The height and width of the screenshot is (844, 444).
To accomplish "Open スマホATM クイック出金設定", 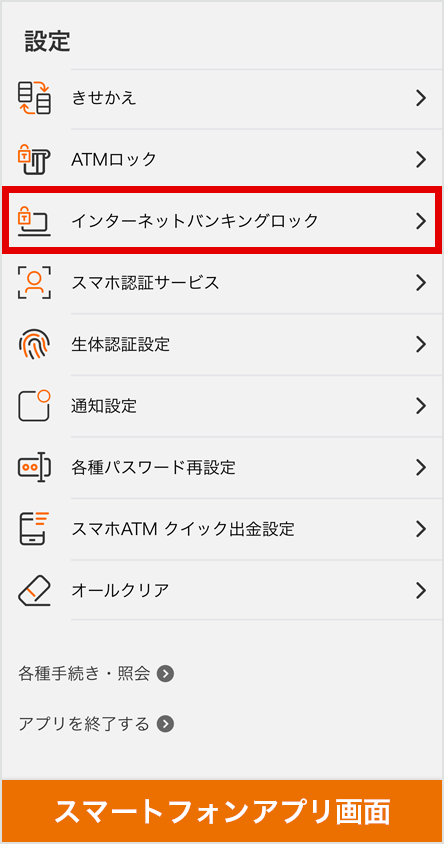I will (222, 529).
